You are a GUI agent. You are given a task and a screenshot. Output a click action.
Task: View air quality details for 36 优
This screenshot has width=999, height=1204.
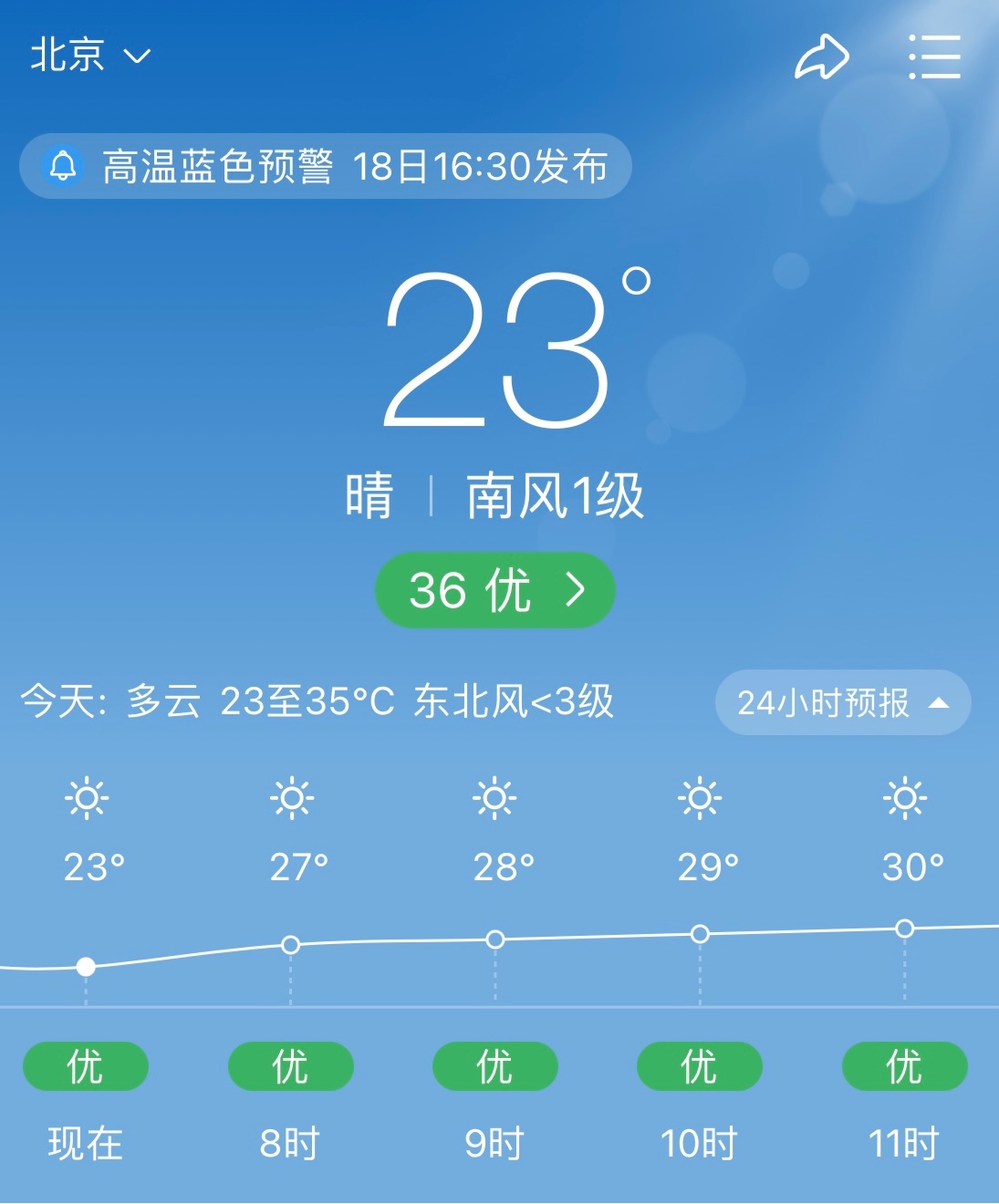(495, 590)
